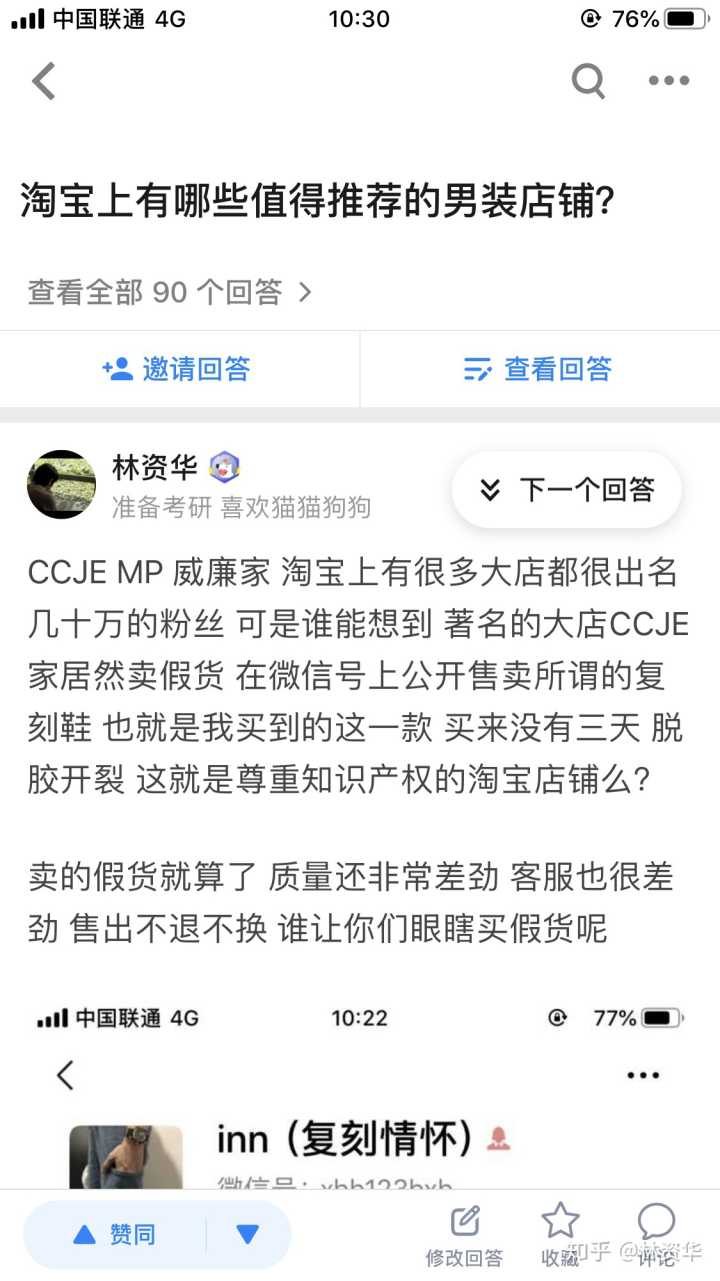720x1281 pixels.
Task: Downvote this answer with the down arrow
Action: coord(247,1235)
